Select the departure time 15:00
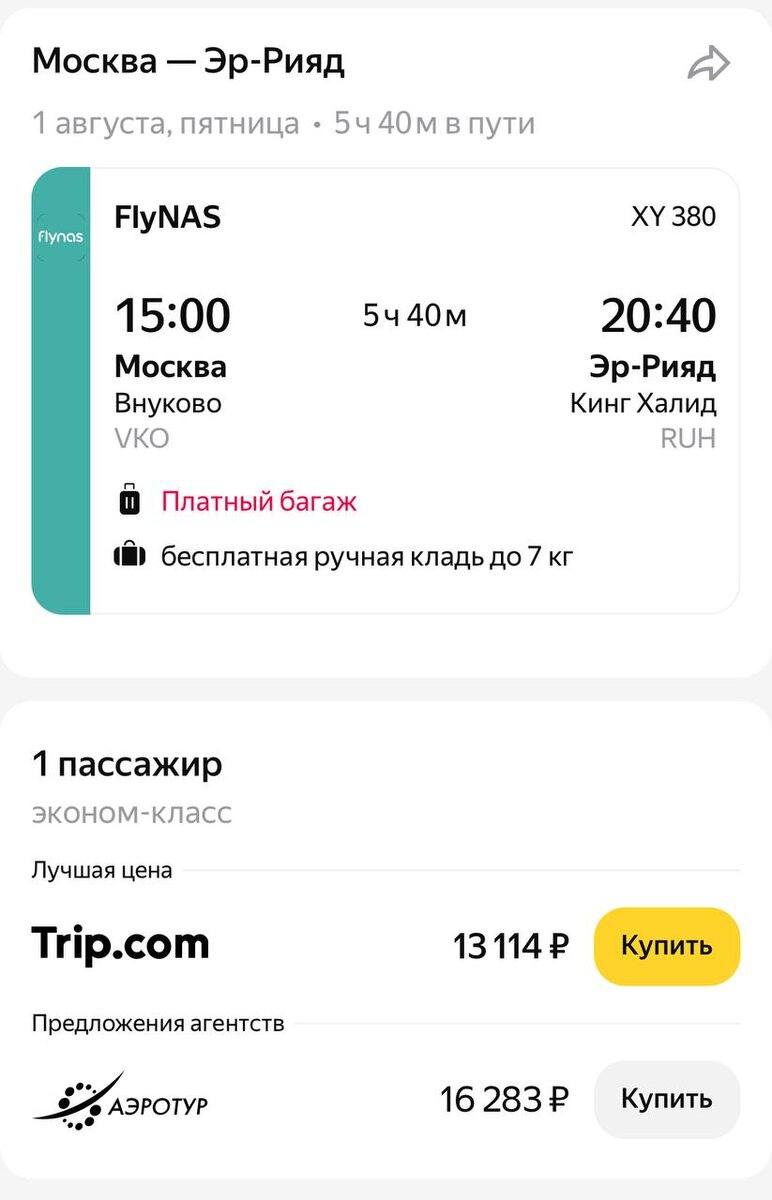 172,315
